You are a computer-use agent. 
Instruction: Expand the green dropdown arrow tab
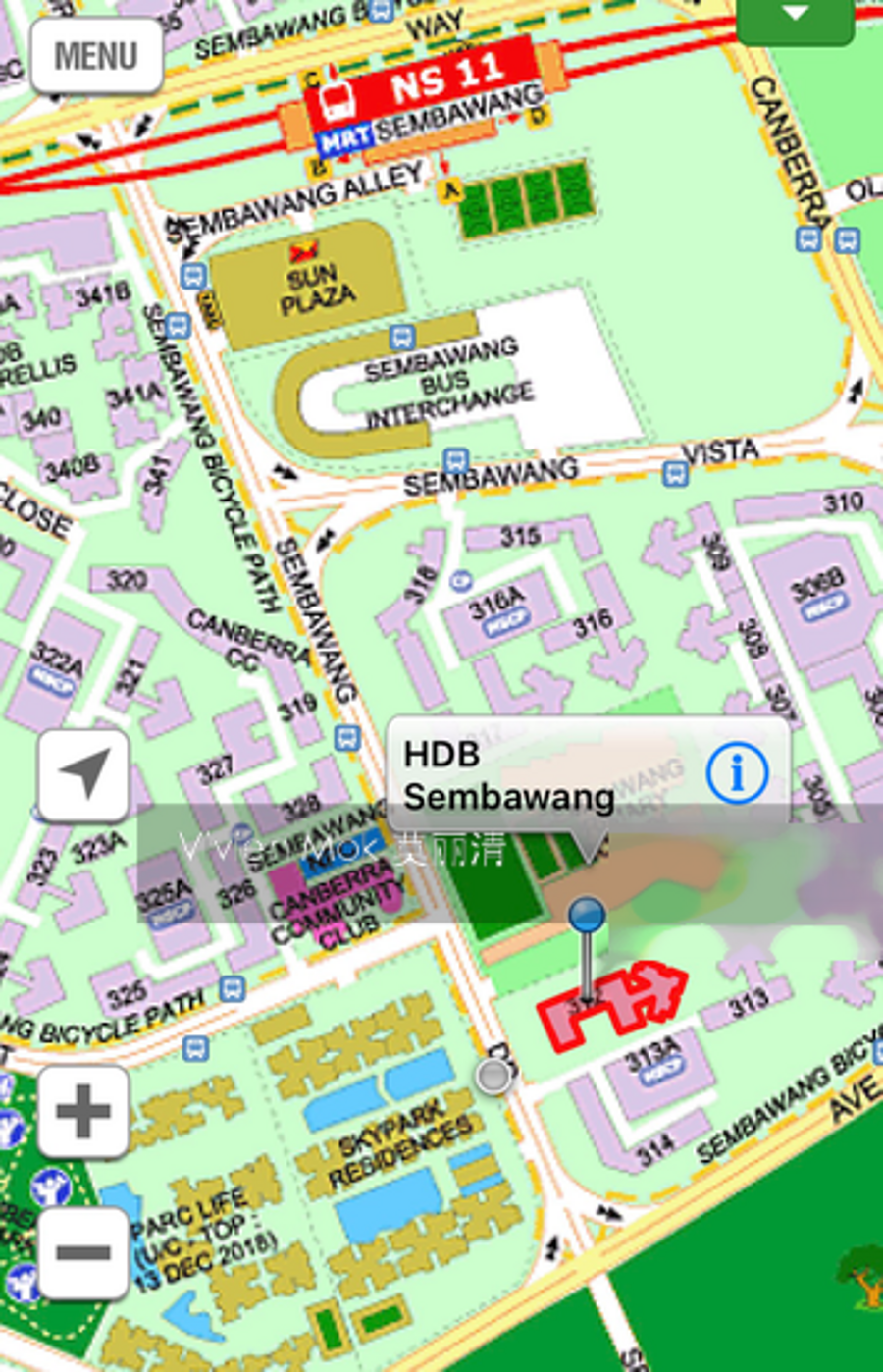(x=795, y=17)
